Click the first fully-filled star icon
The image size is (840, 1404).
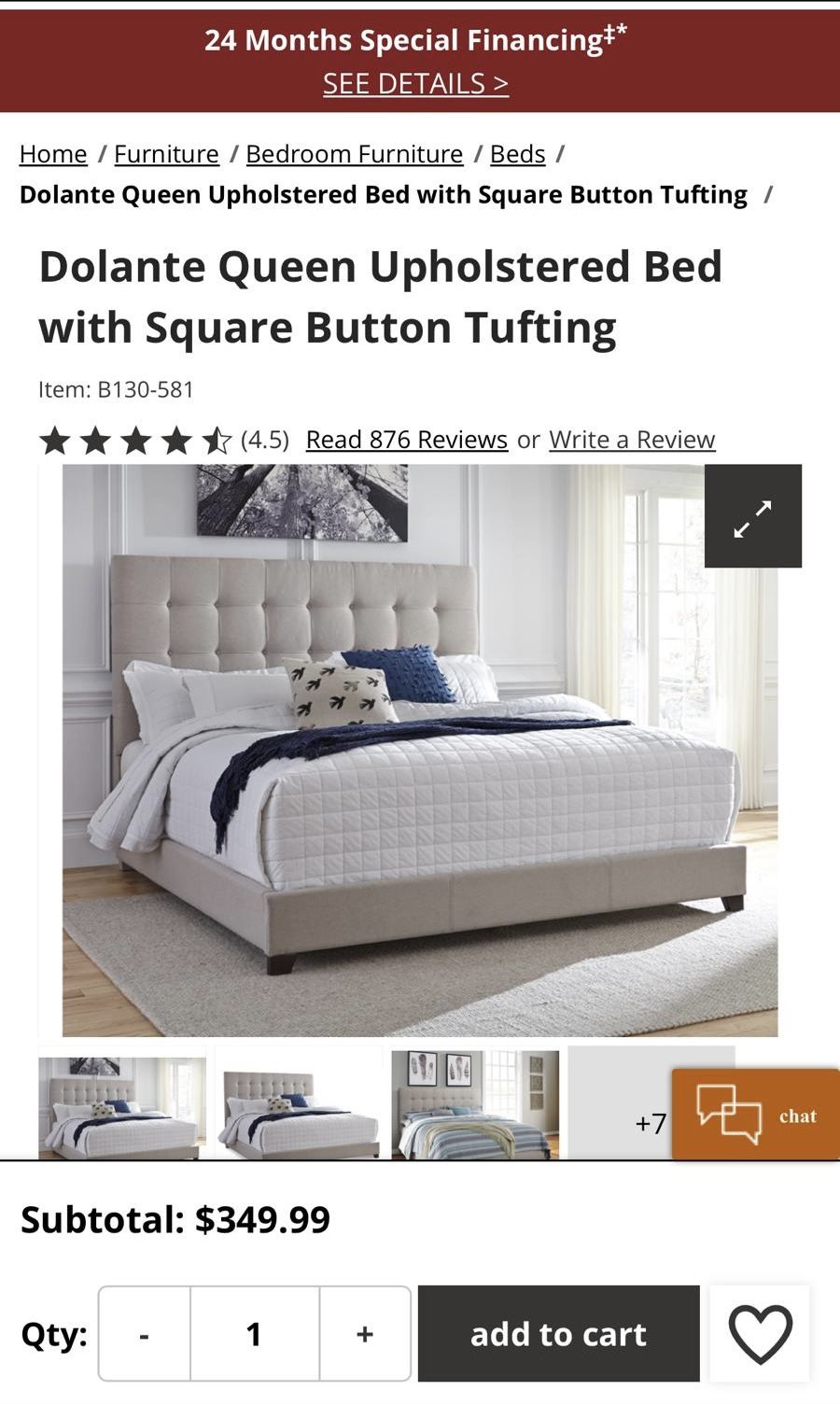point(53,439)
